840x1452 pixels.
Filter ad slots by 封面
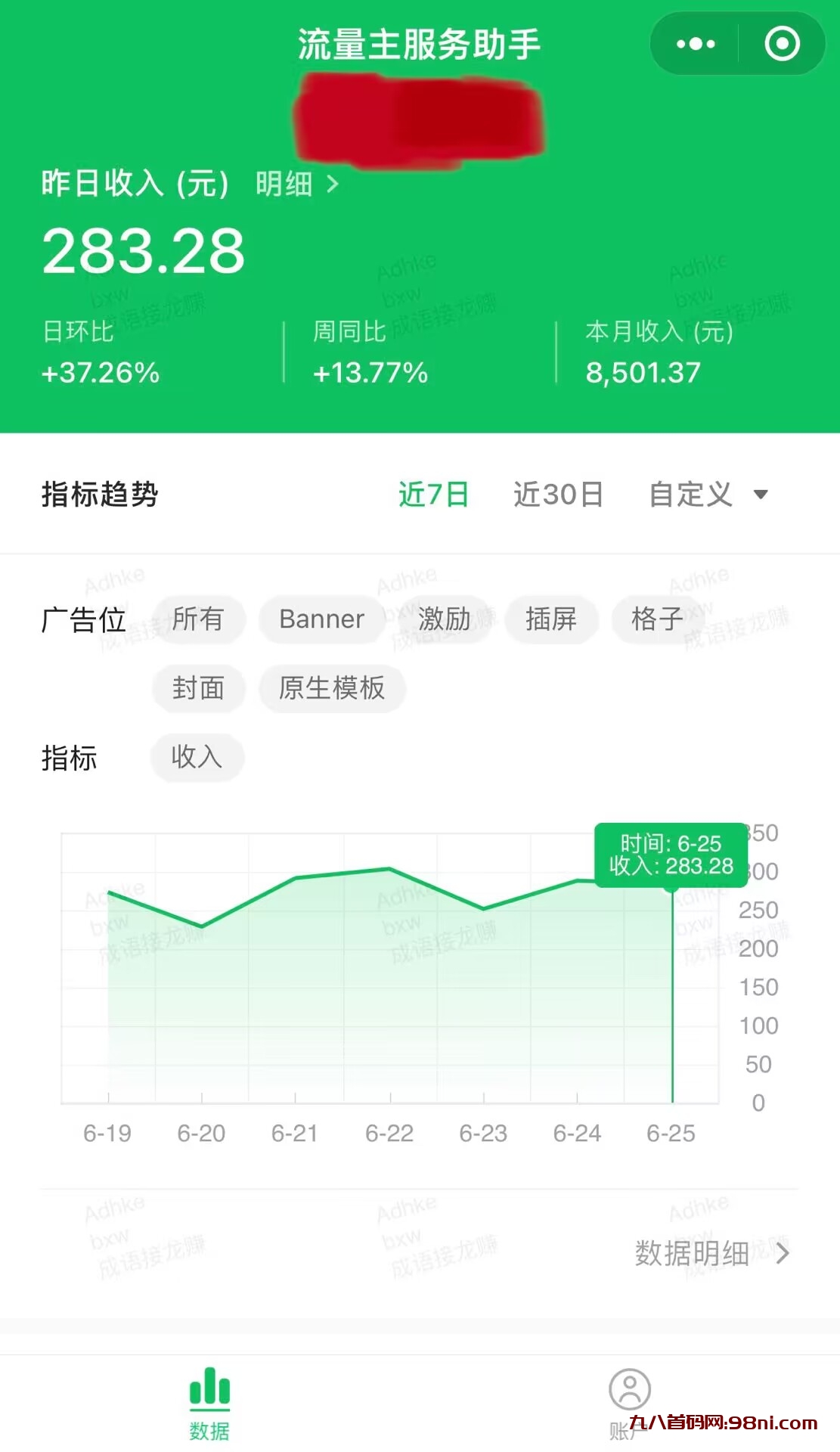(x=198, y=688)
